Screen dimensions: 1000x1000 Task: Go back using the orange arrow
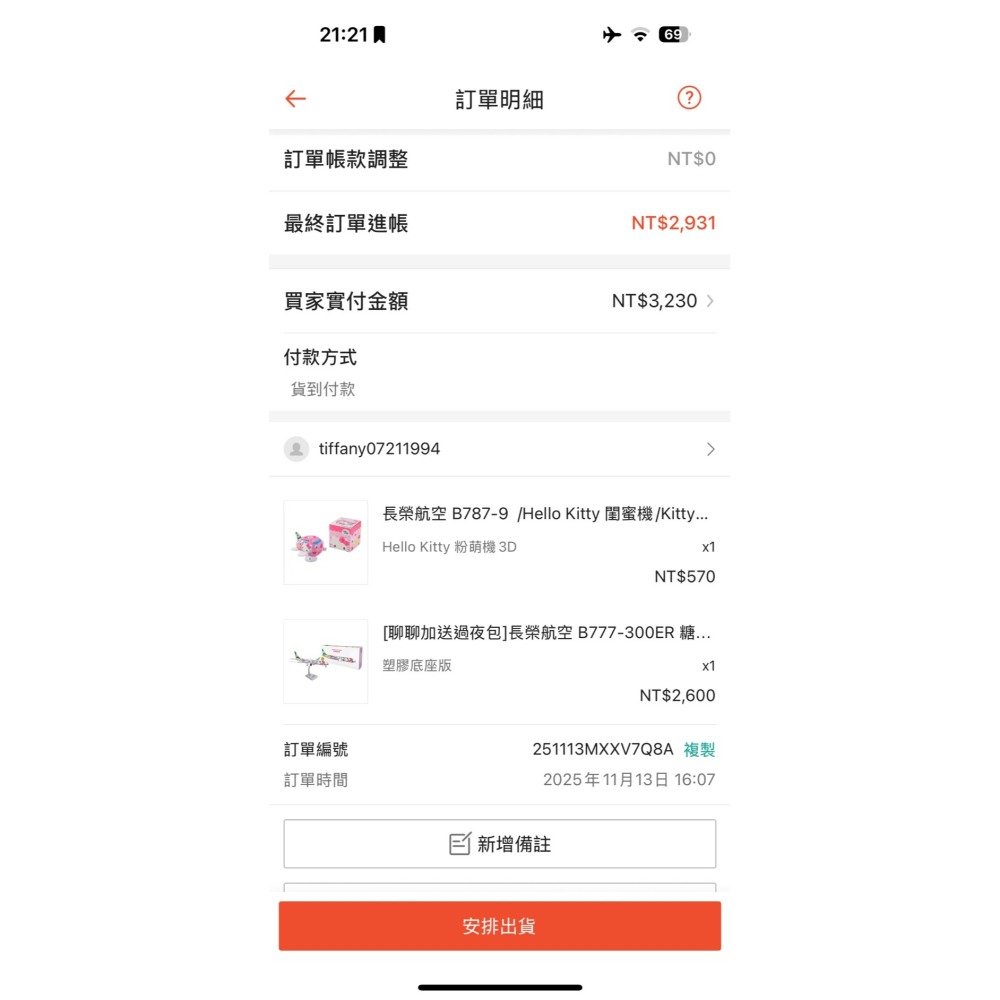click(295, 99)
